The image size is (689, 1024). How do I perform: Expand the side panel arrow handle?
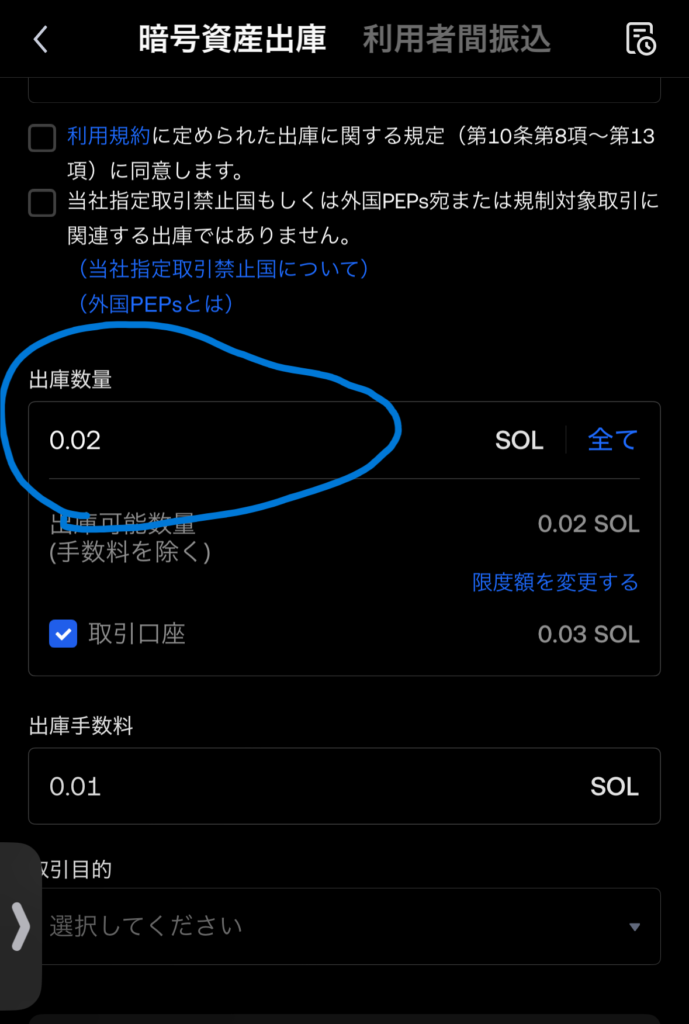(20, 926)
